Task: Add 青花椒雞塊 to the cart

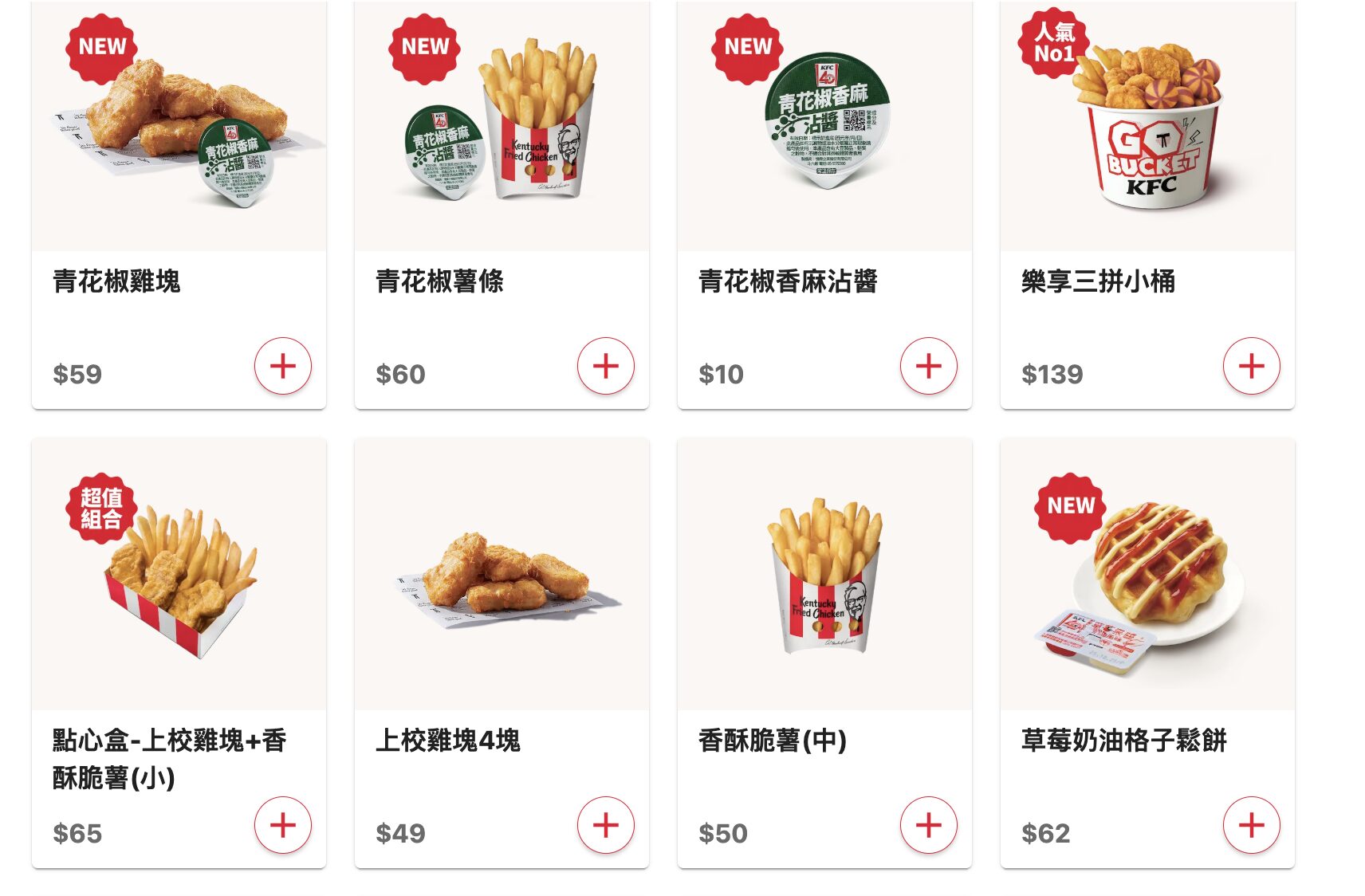Action: 283,366
